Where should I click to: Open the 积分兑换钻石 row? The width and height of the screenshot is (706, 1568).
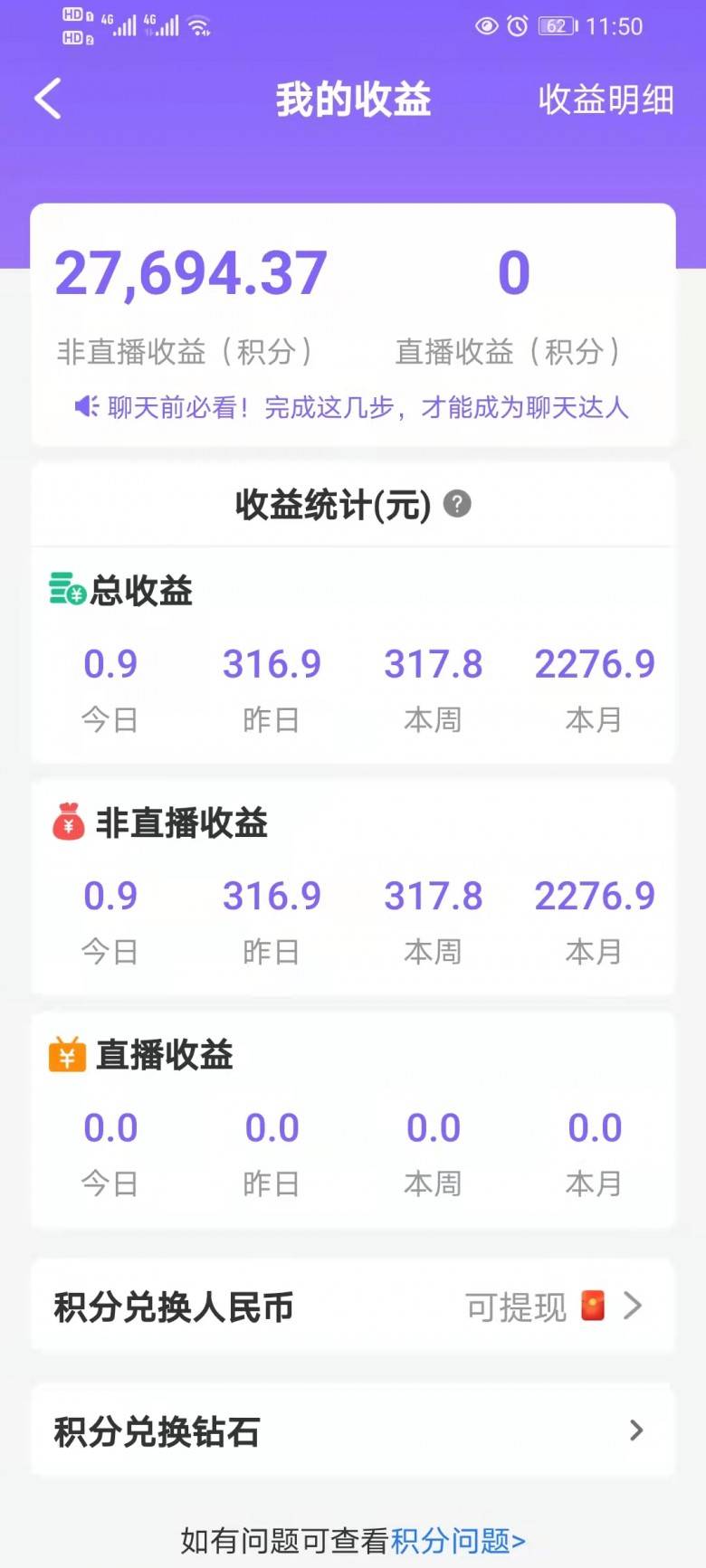click(x=353, y=1431)
